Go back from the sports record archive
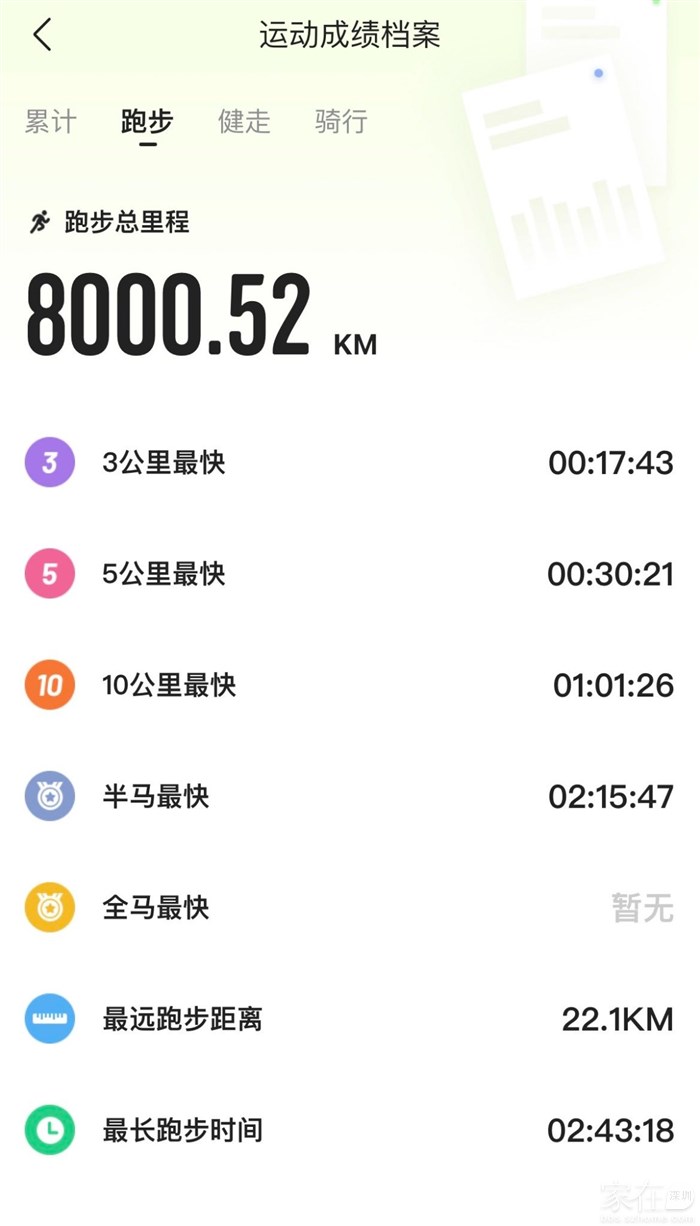700x1226 pixels. (x=42, y=36)
